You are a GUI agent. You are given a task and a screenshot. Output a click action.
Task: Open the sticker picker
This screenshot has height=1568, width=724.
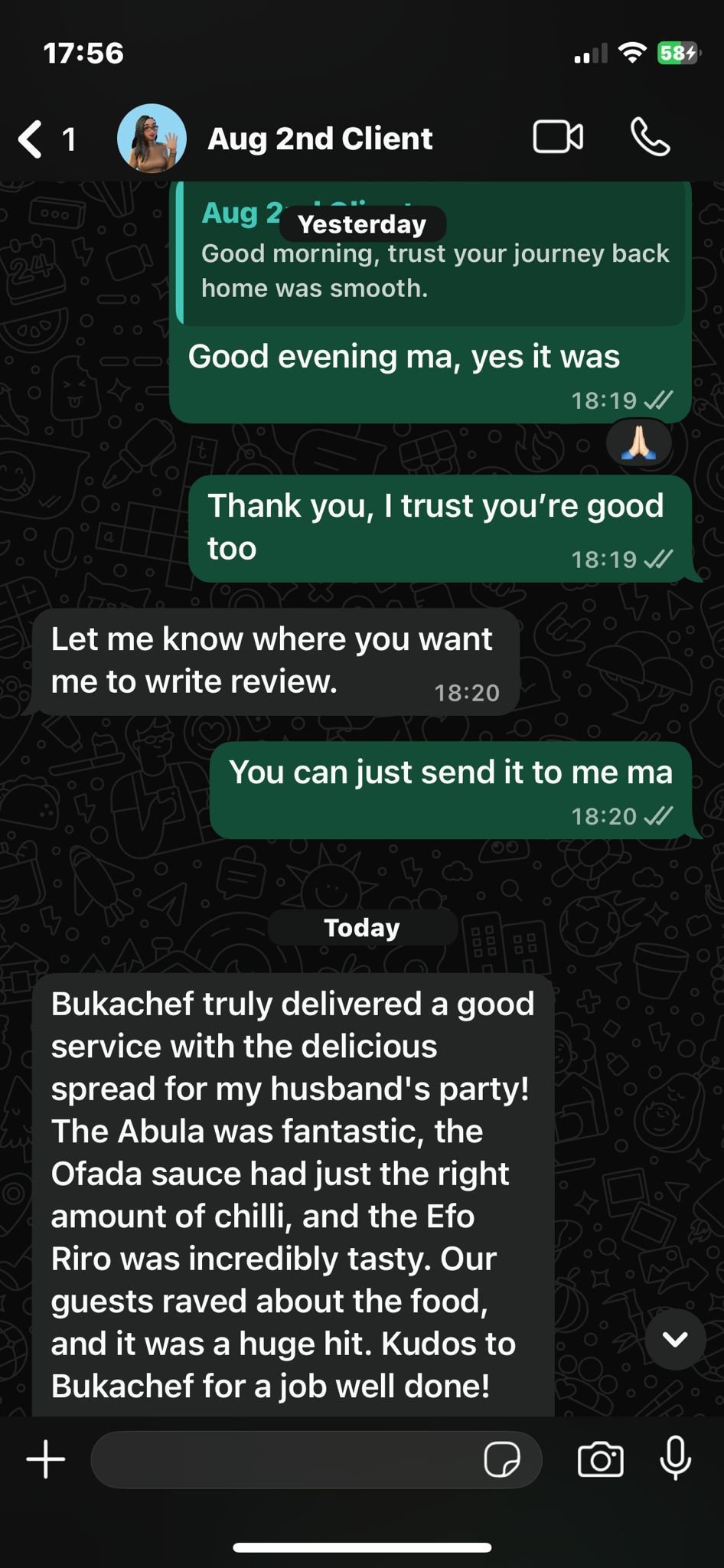(x=502, y=1459)
